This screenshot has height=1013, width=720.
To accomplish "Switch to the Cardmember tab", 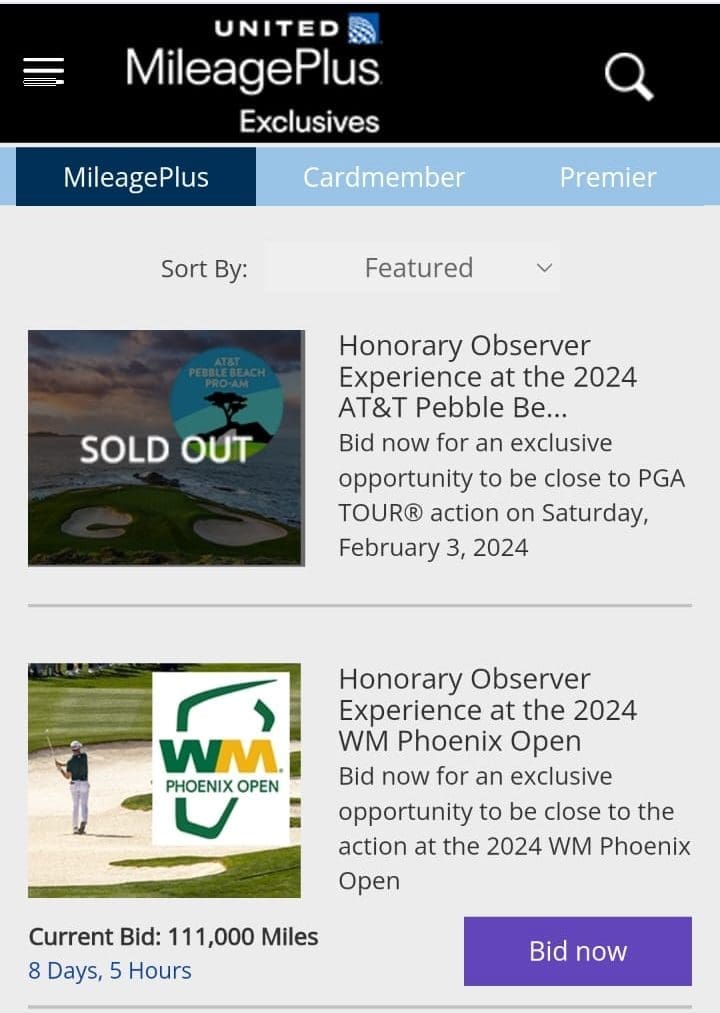I will click(x=384, y=177).
